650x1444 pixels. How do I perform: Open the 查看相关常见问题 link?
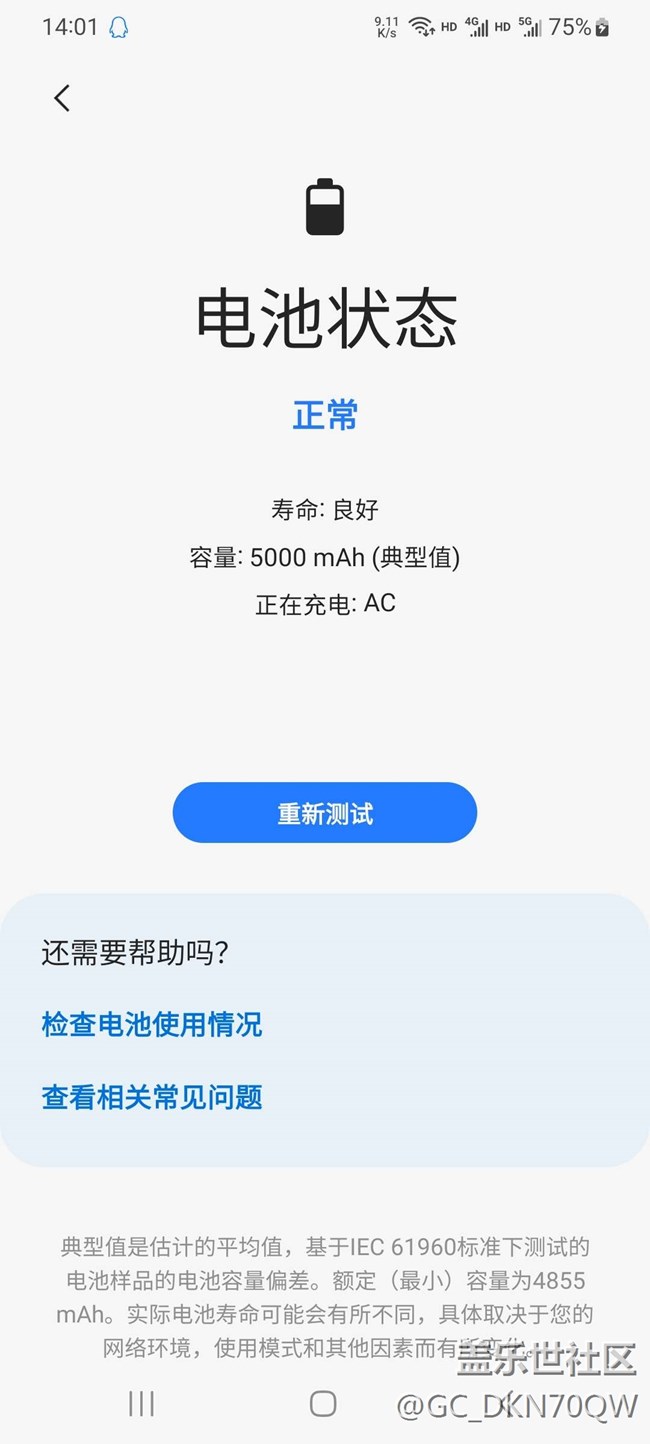(152, 1097)
